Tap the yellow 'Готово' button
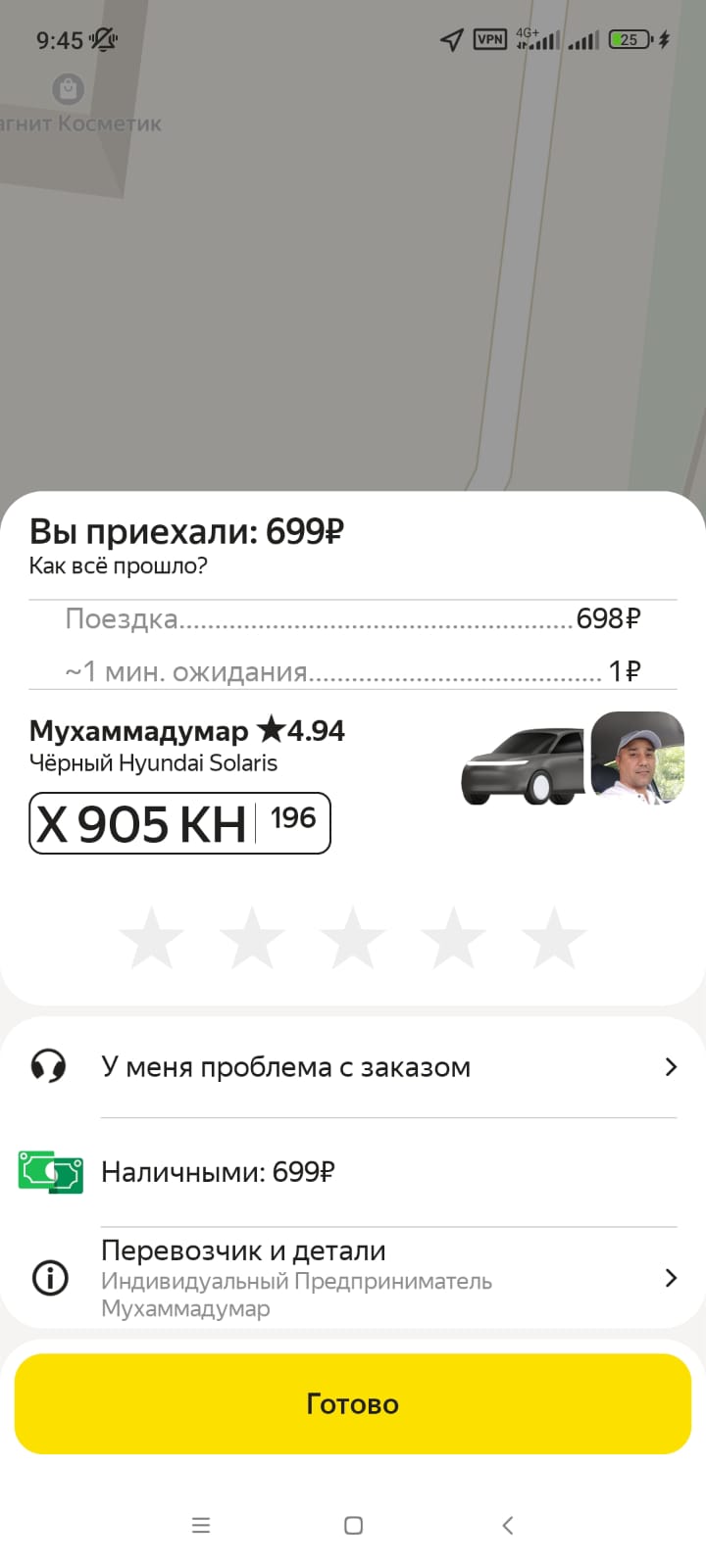This screenshot has height=1568, width=706. coord(353,1403)
